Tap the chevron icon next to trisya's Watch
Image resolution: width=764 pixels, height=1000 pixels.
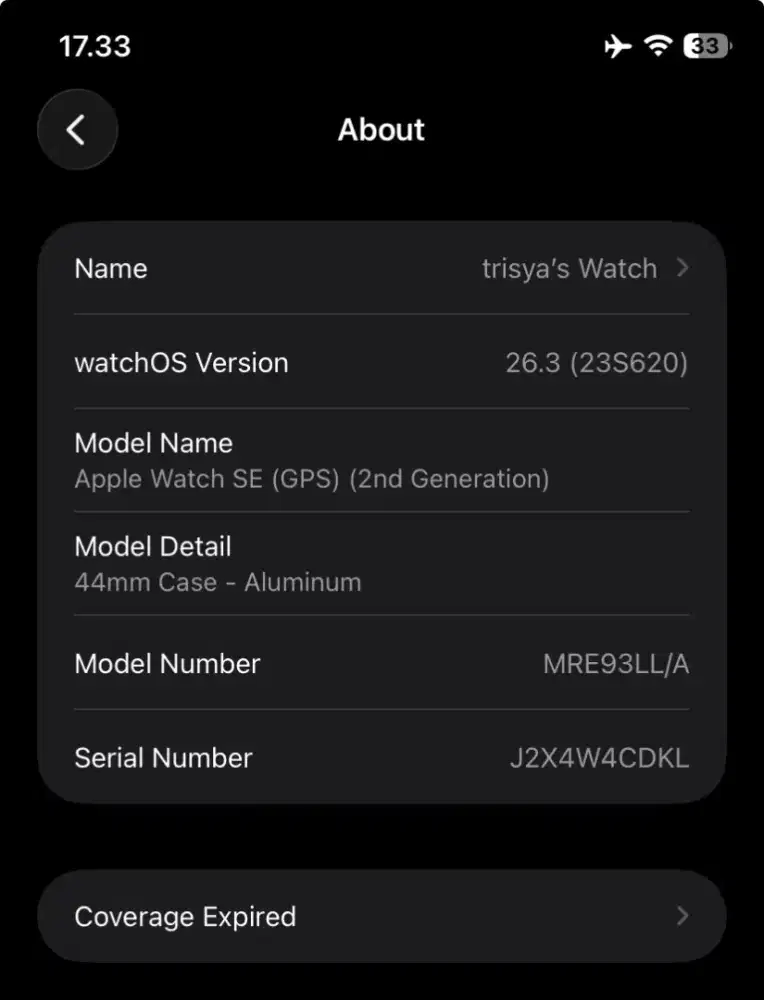pyautogui.click(x=683, y=268)
